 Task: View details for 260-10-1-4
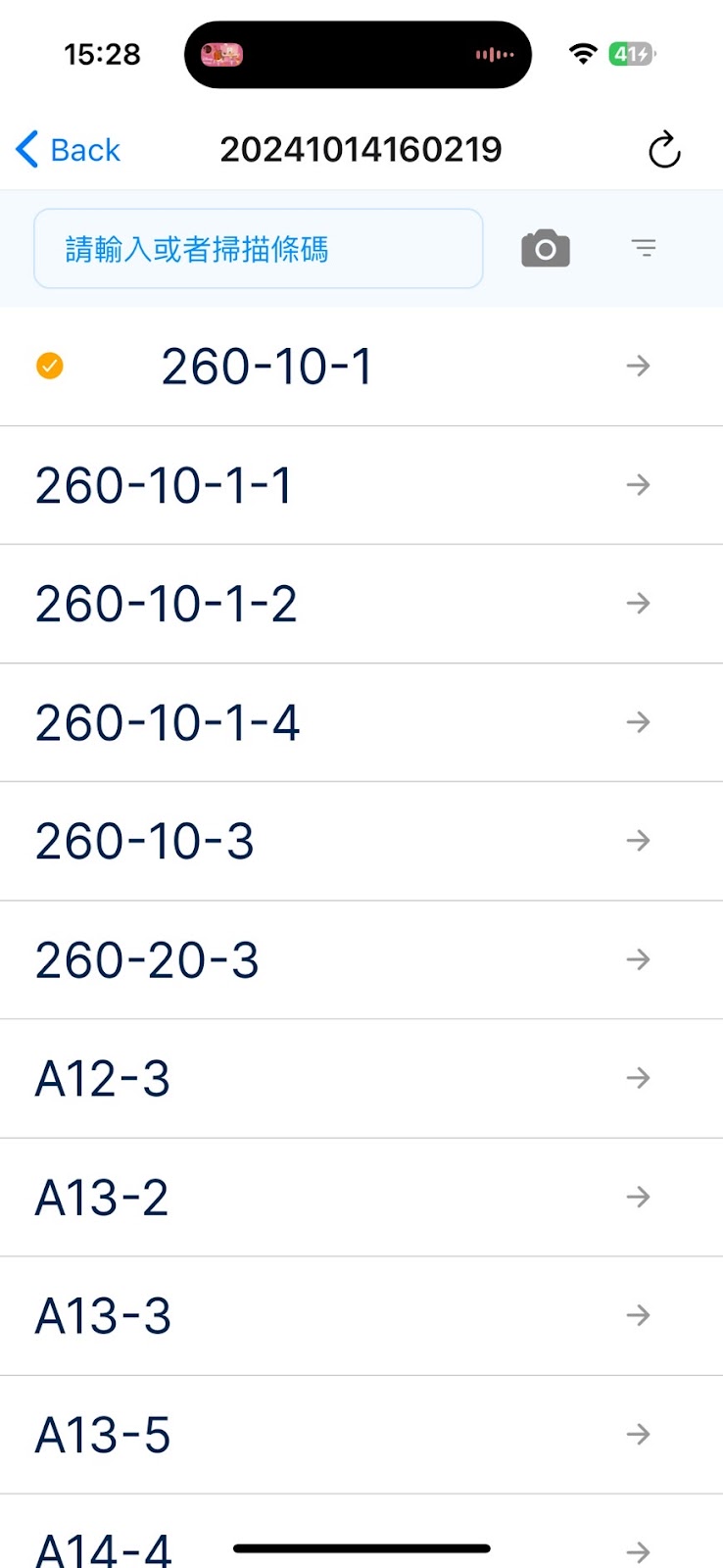[361, 722]
